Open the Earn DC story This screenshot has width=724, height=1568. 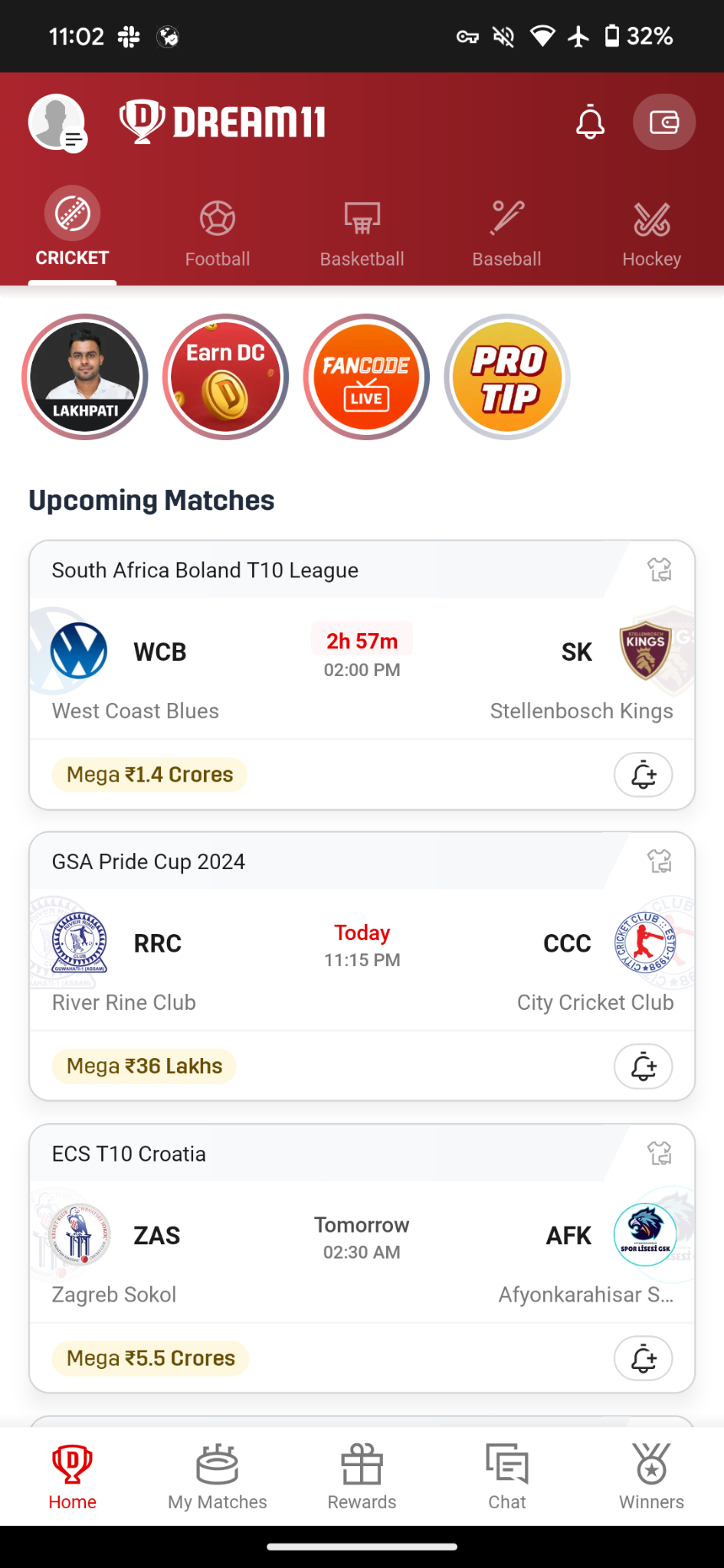pyautogui.click(x=225, y=377)
